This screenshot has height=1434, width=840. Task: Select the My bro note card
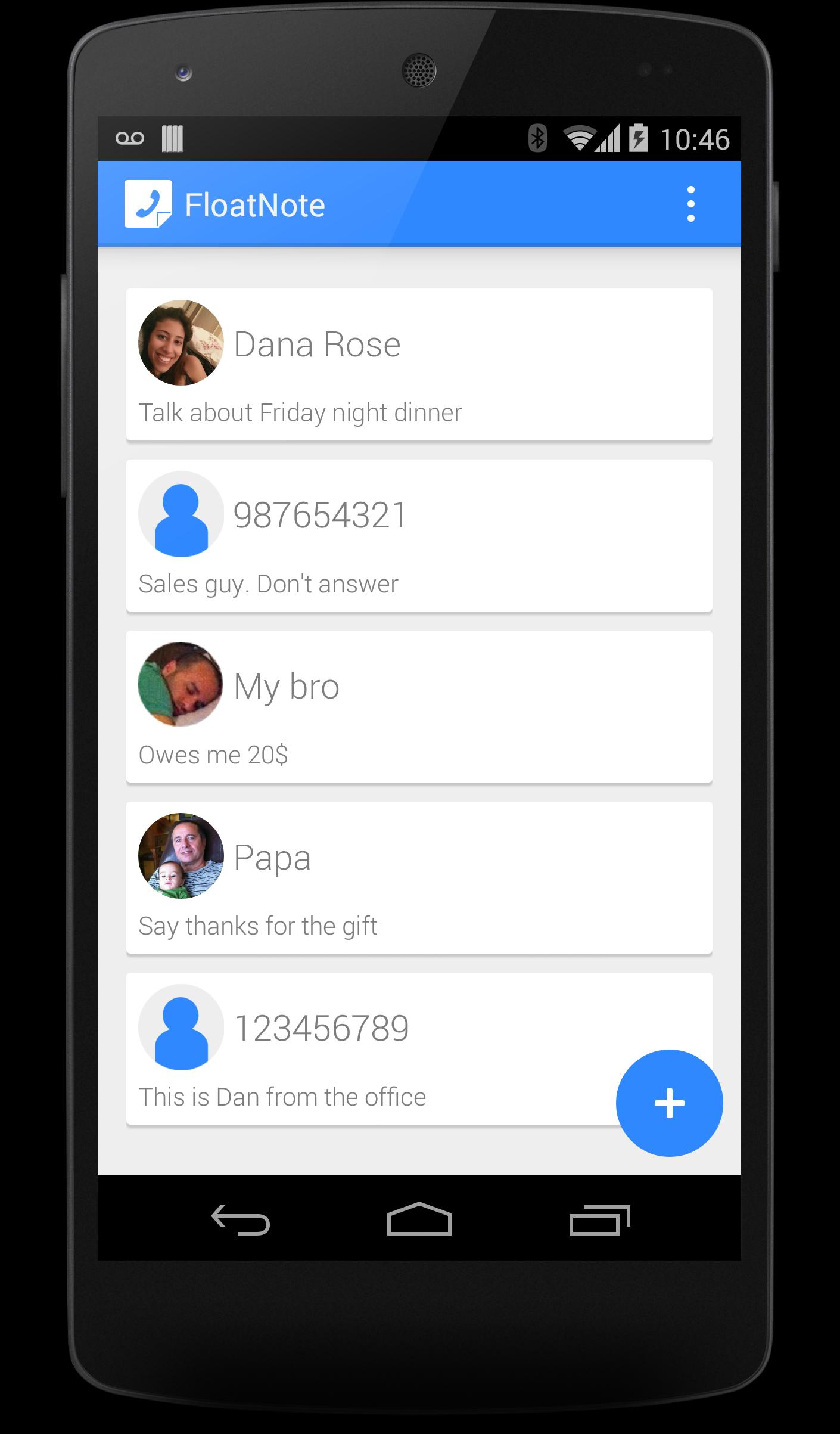(419, 706)
